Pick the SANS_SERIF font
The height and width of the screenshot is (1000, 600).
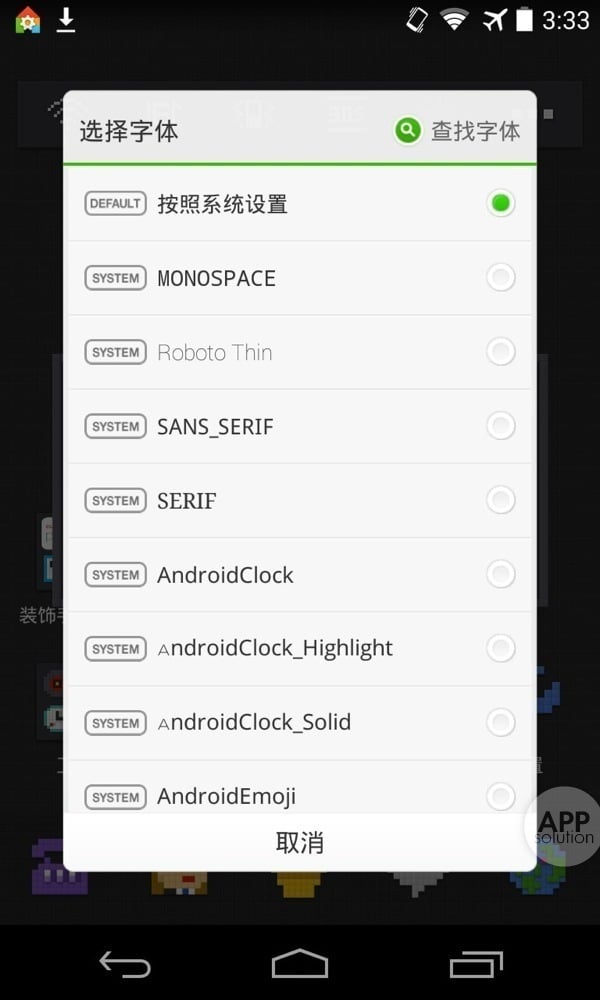300,426
